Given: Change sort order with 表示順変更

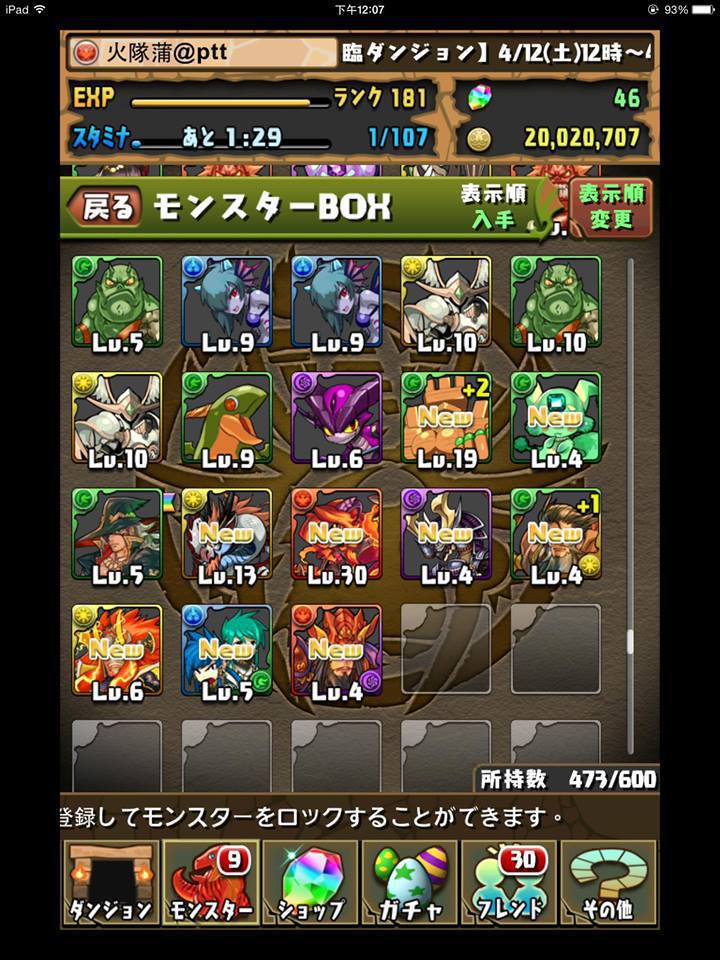Looking at the screenshot, I should pos(611,207).
